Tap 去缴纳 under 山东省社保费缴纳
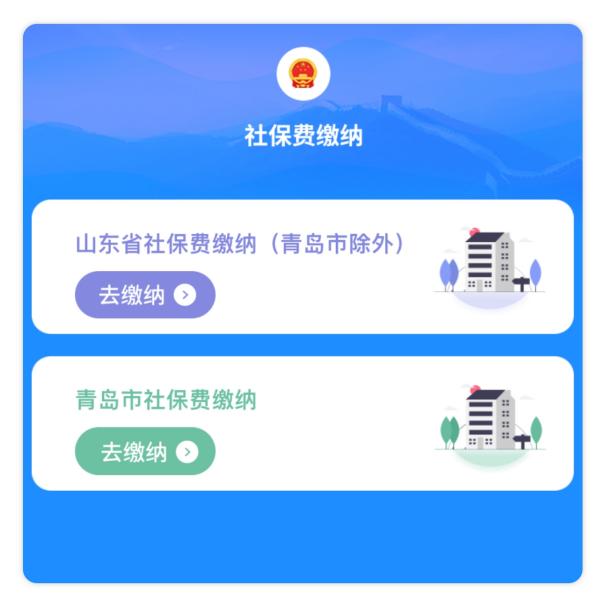 click(x=145, y=295)
